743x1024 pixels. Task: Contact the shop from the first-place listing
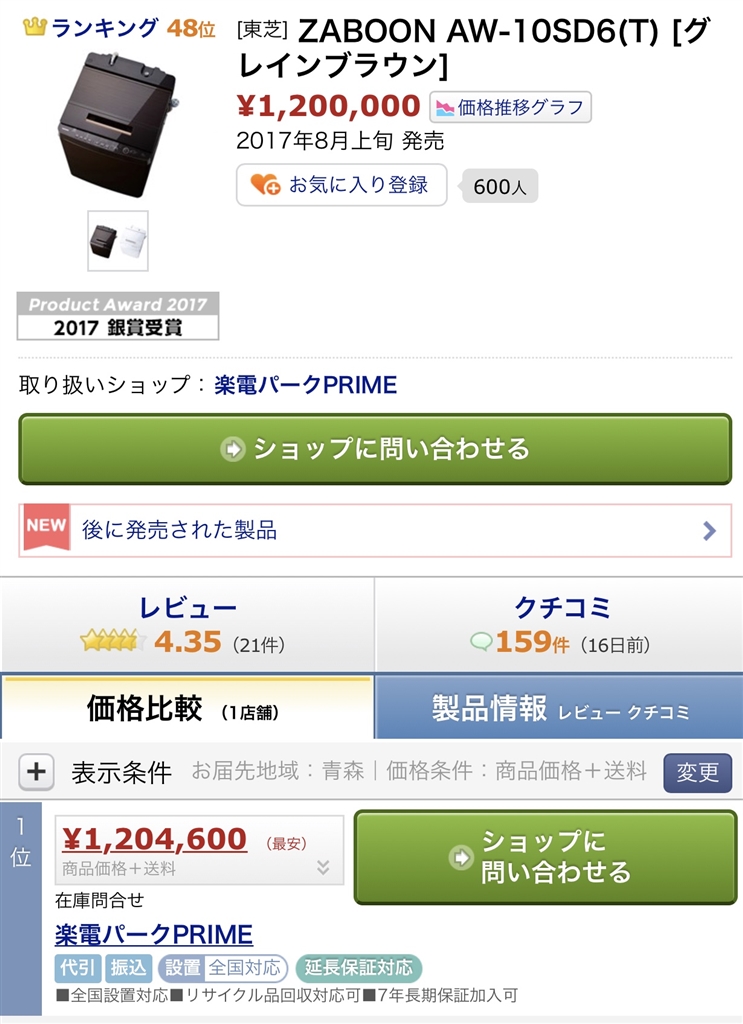click(544, 857)
